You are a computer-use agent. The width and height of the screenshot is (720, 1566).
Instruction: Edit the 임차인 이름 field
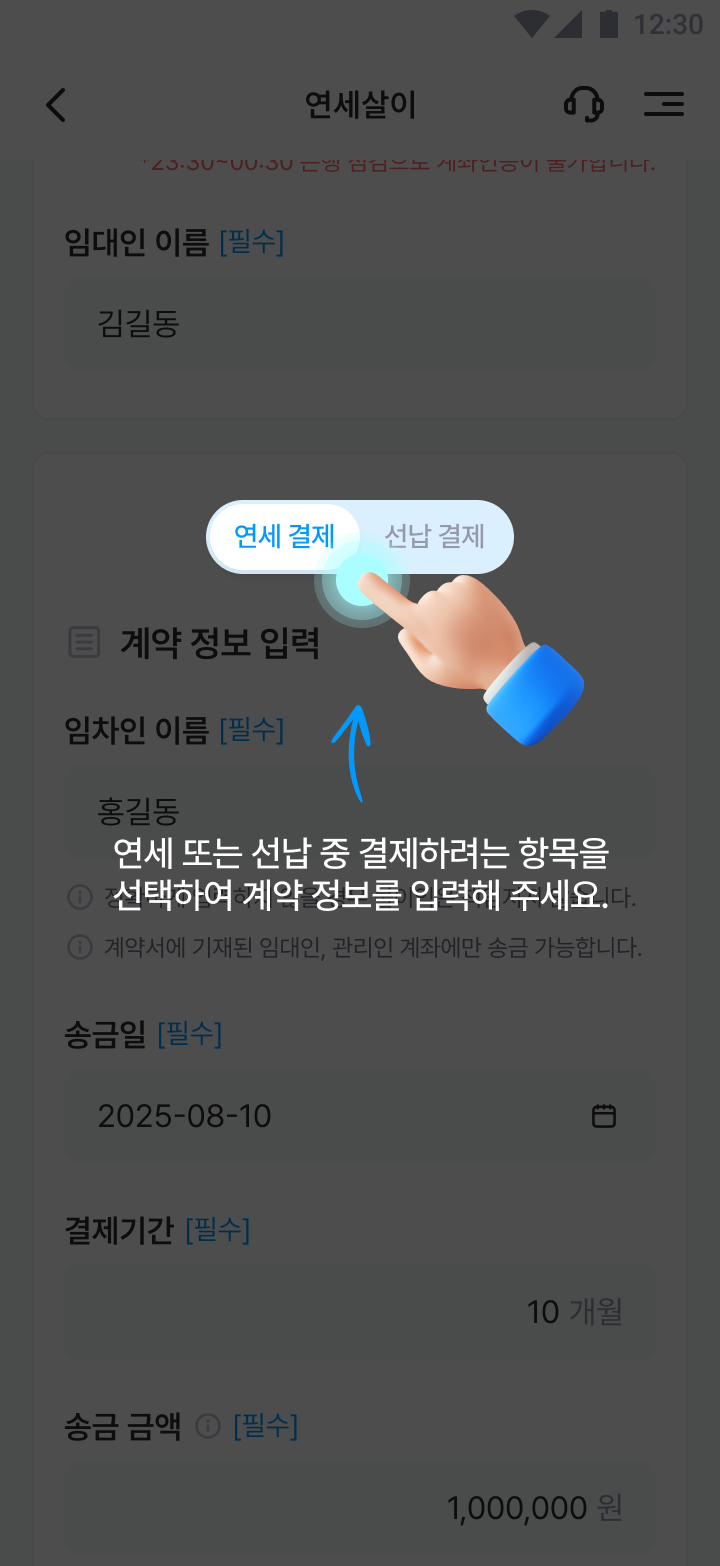tap(360, 810)
